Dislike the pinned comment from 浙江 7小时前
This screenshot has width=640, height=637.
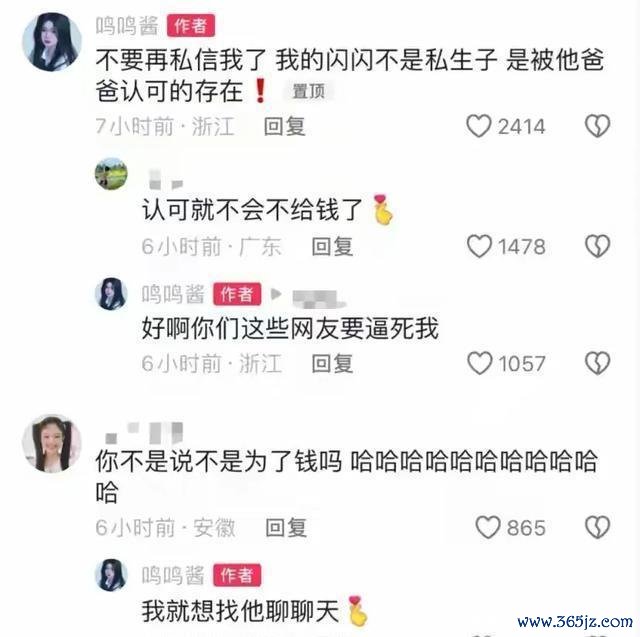[597, 126]
